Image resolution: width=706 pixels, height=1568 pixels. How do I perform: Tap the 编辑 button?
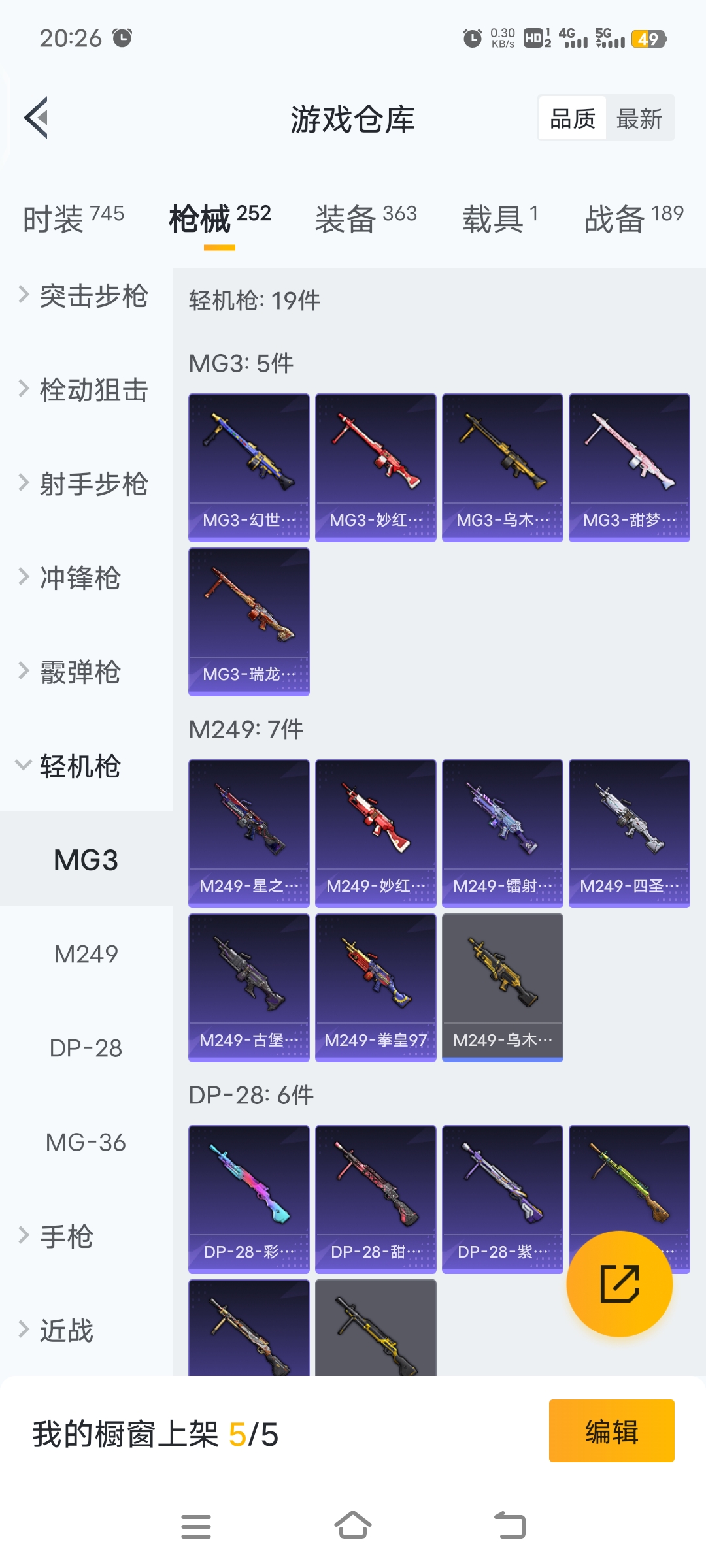tap(611, 1431)
